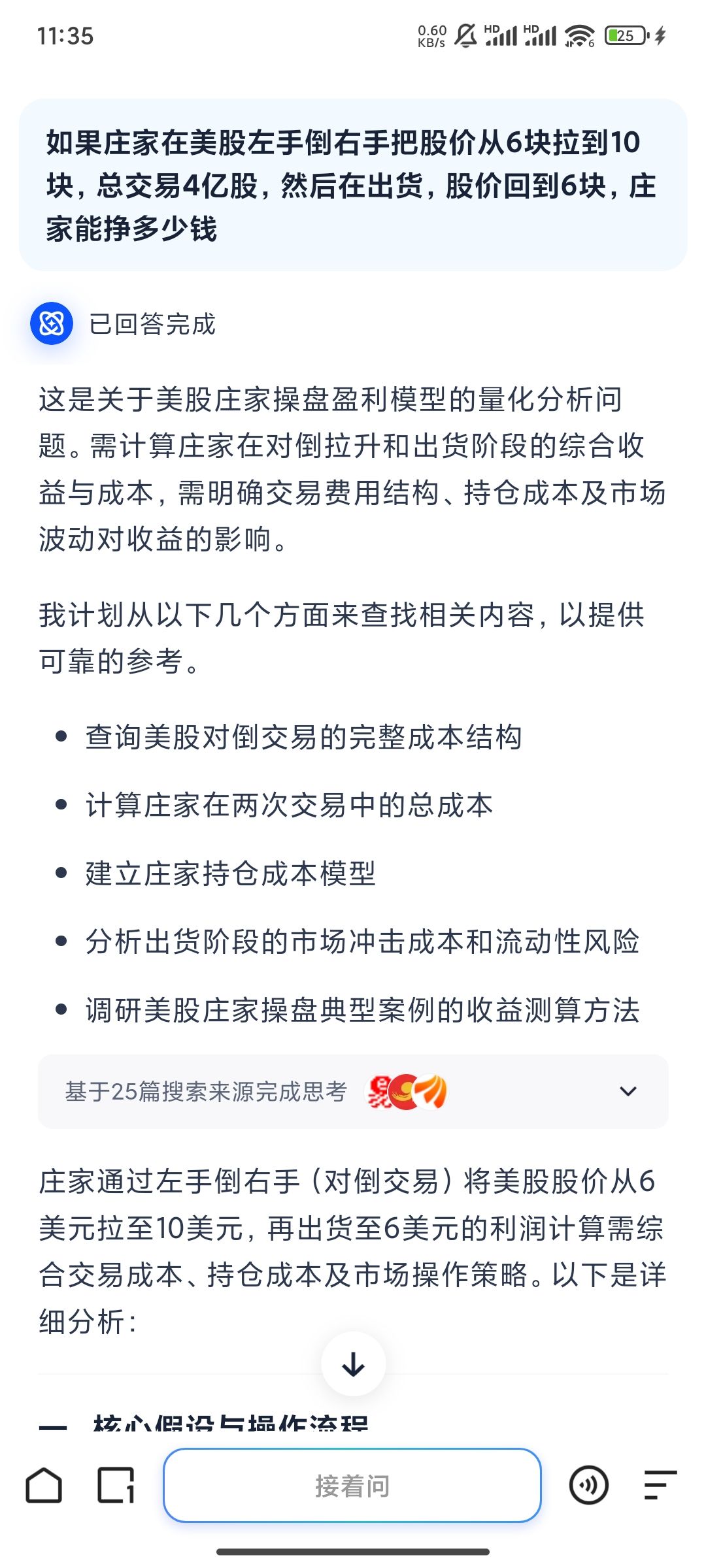Start voice broadcast of the answer

pos(588,1486)
